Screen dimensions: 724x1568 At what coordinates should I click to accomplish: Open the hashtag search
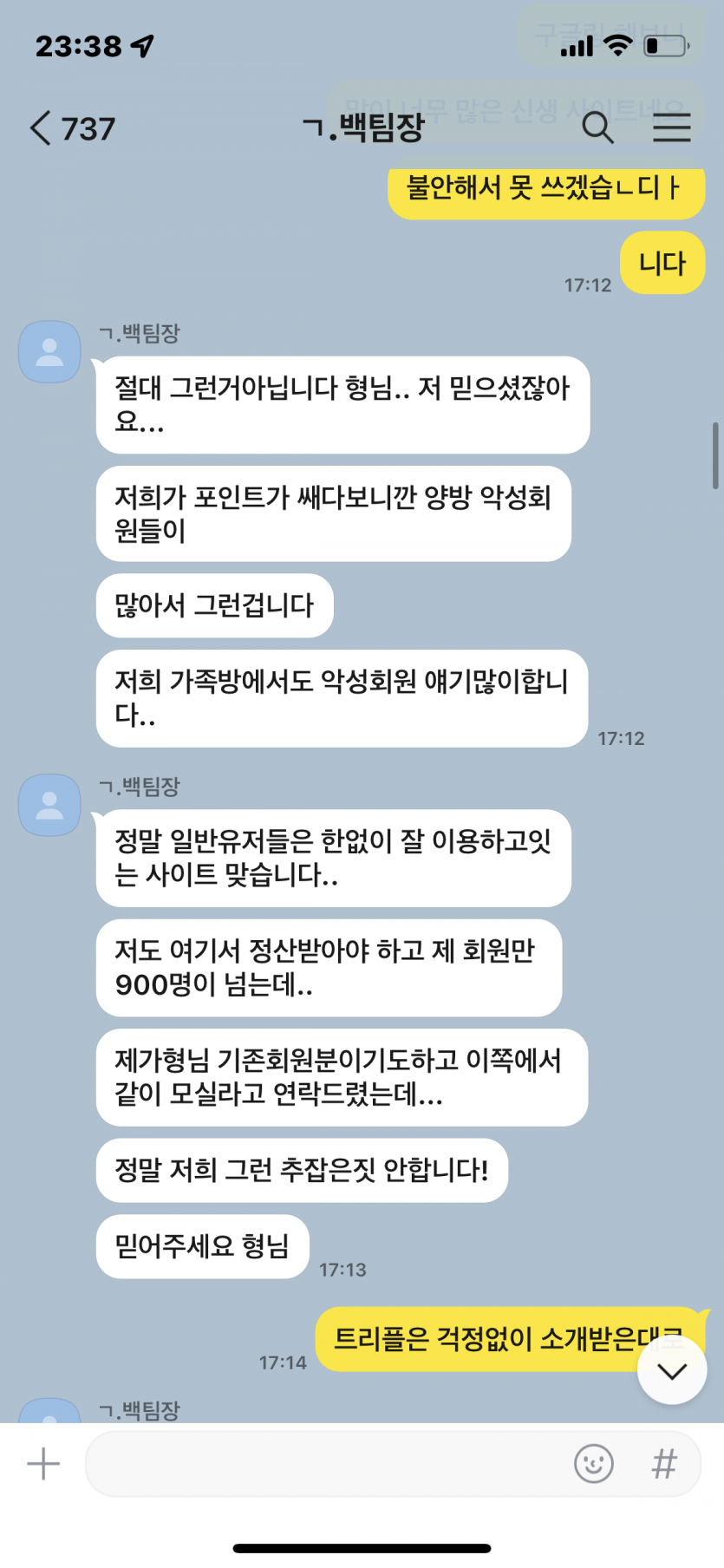[x=664, y=1464]
